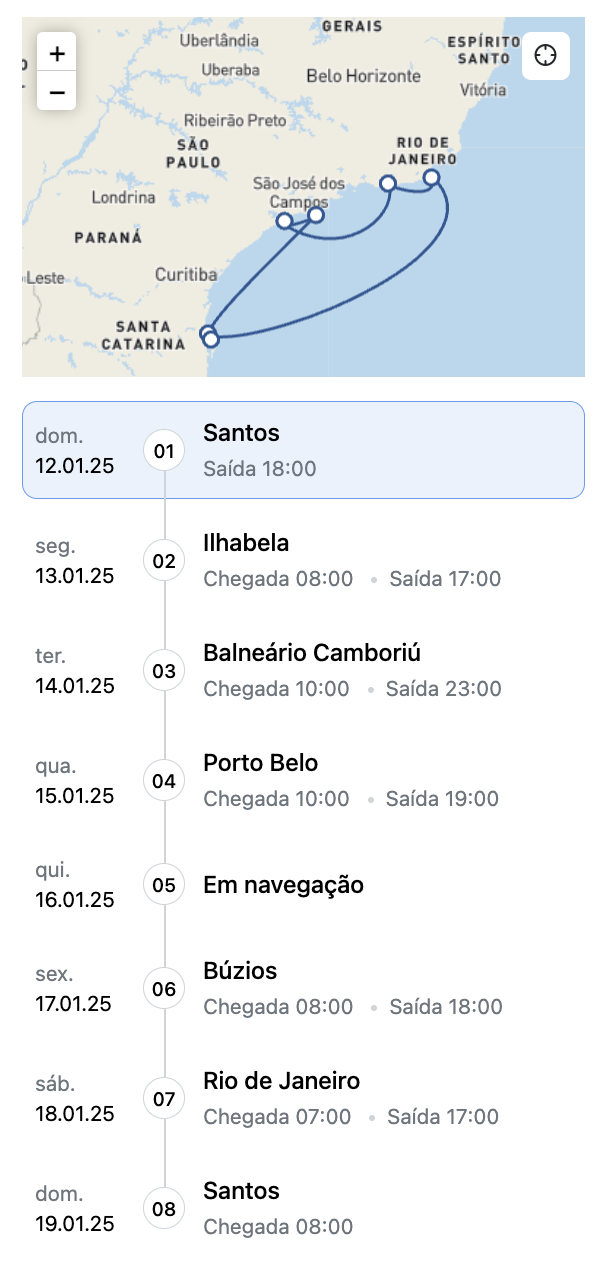View the Búzios stop
The width and height of the screenshot is (604, 1274).
303,988
